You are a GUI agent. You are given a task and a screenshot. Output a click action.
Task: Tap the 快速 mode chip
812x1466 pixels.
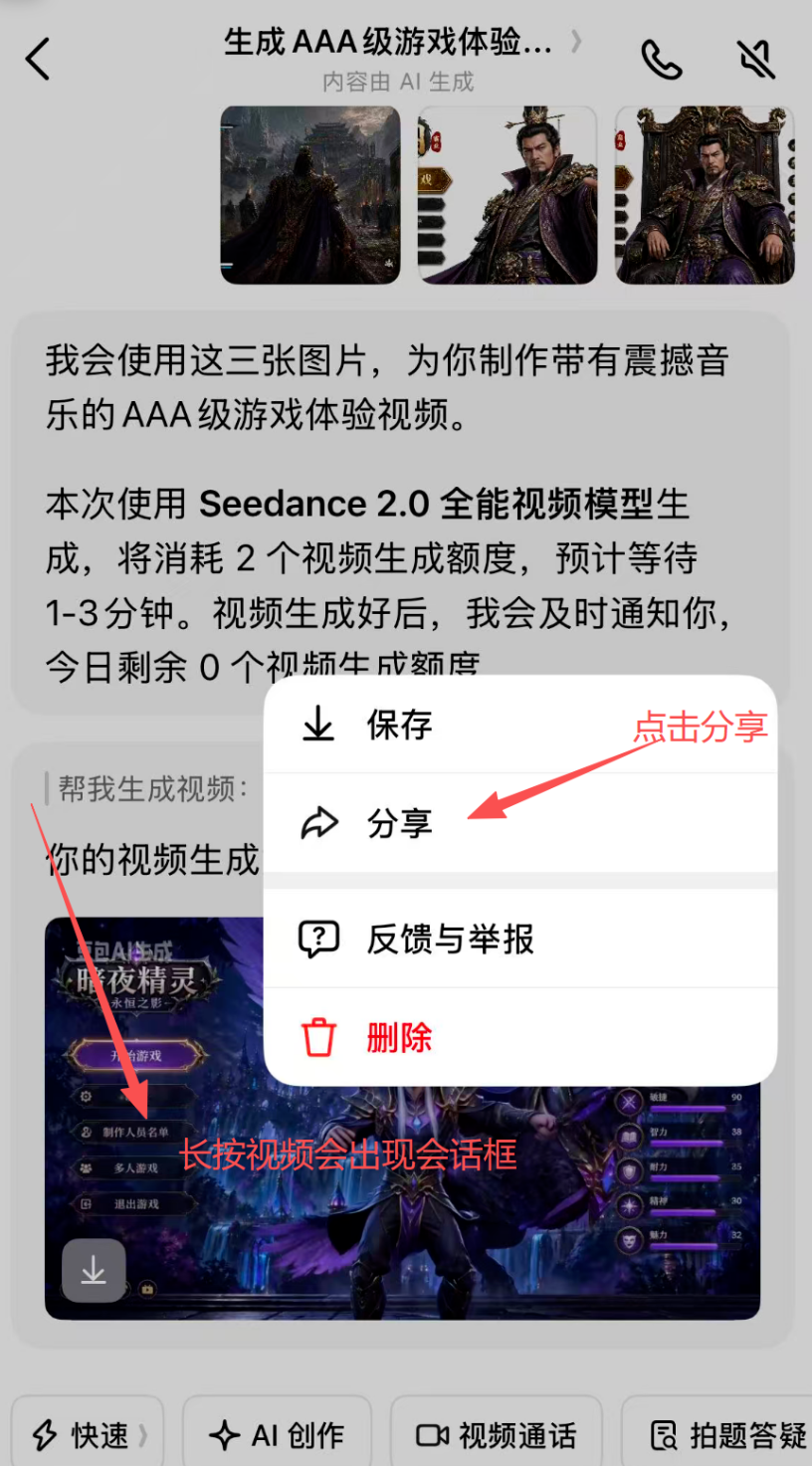88,1434
